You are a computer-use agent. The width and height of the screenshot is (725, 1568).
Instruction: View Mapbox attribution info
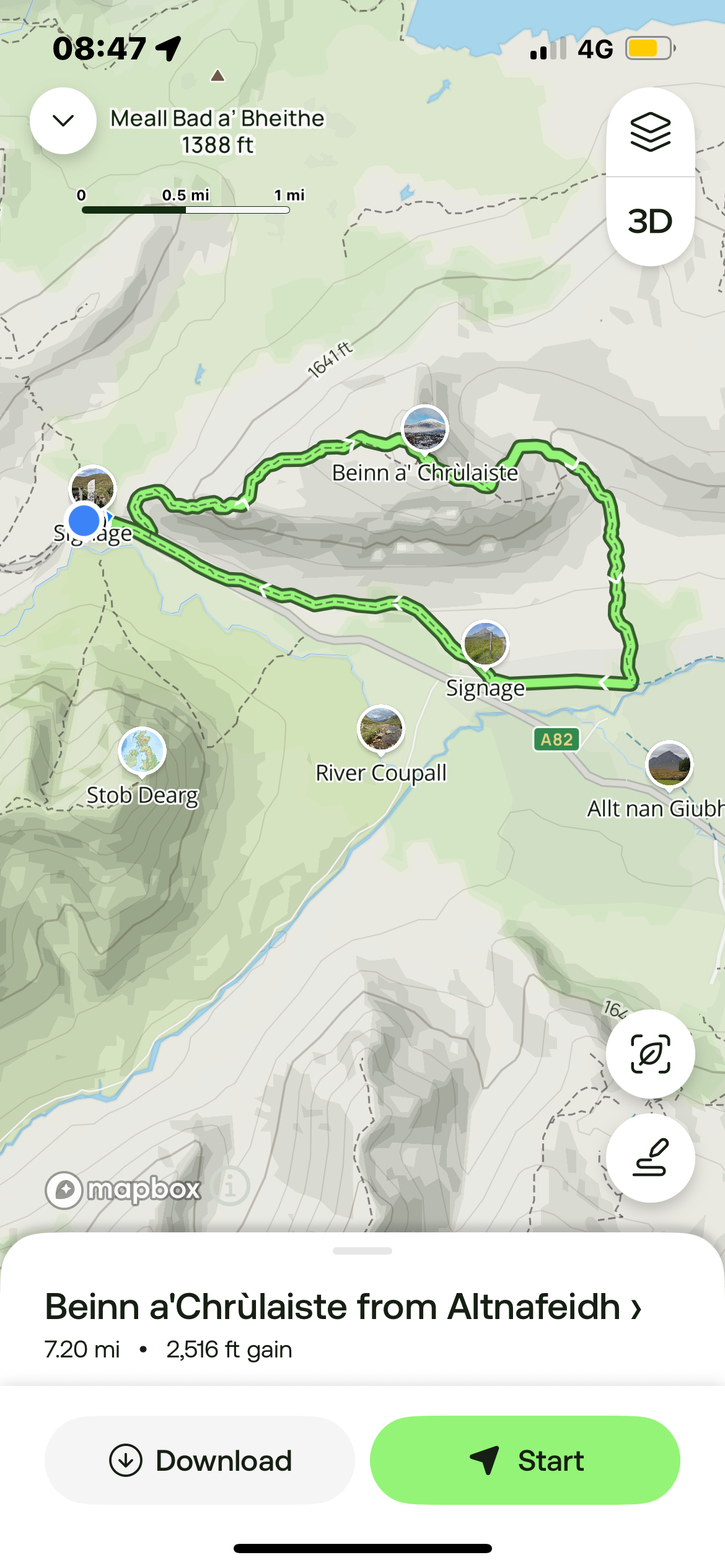(x=230, y=1187)
